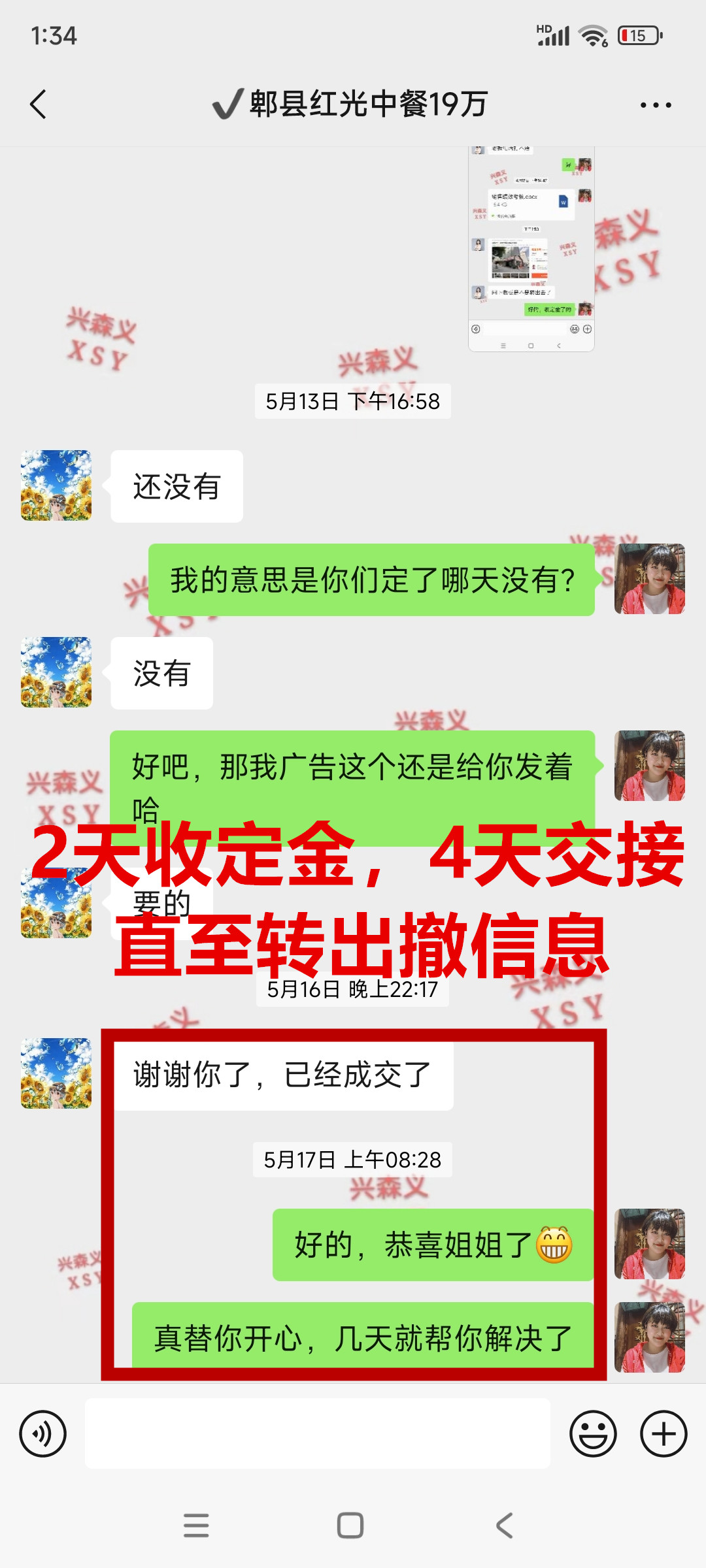
Task: Switch to voice message input
Action: (43, 1433)
